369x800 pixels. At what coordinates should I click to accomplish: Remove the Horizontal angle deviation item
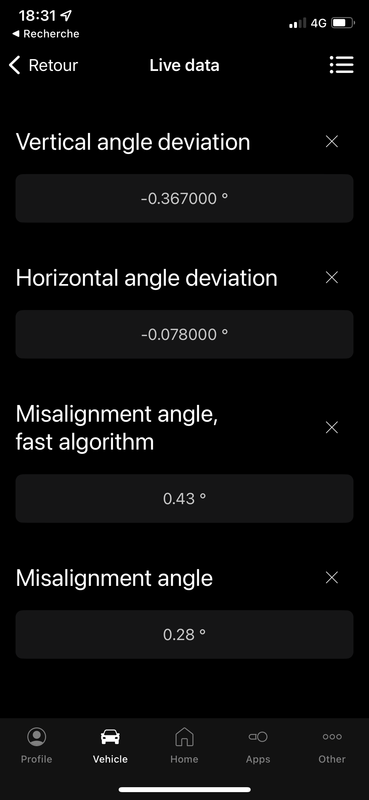(332, 278)
